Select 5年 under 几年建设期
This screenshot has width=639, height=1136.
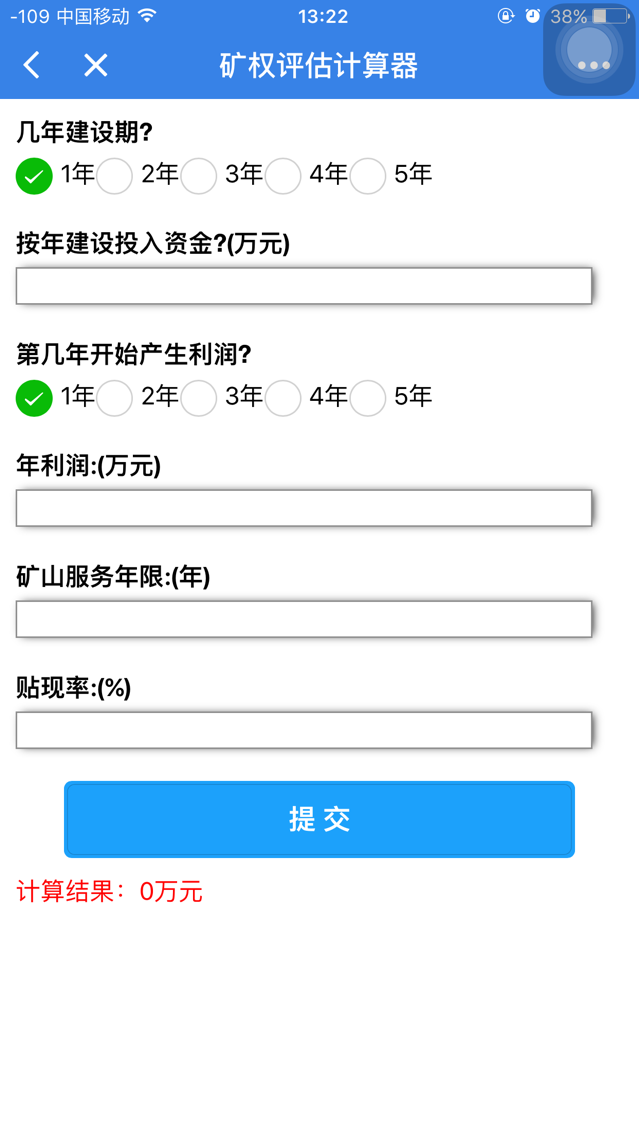pos(368,176)
